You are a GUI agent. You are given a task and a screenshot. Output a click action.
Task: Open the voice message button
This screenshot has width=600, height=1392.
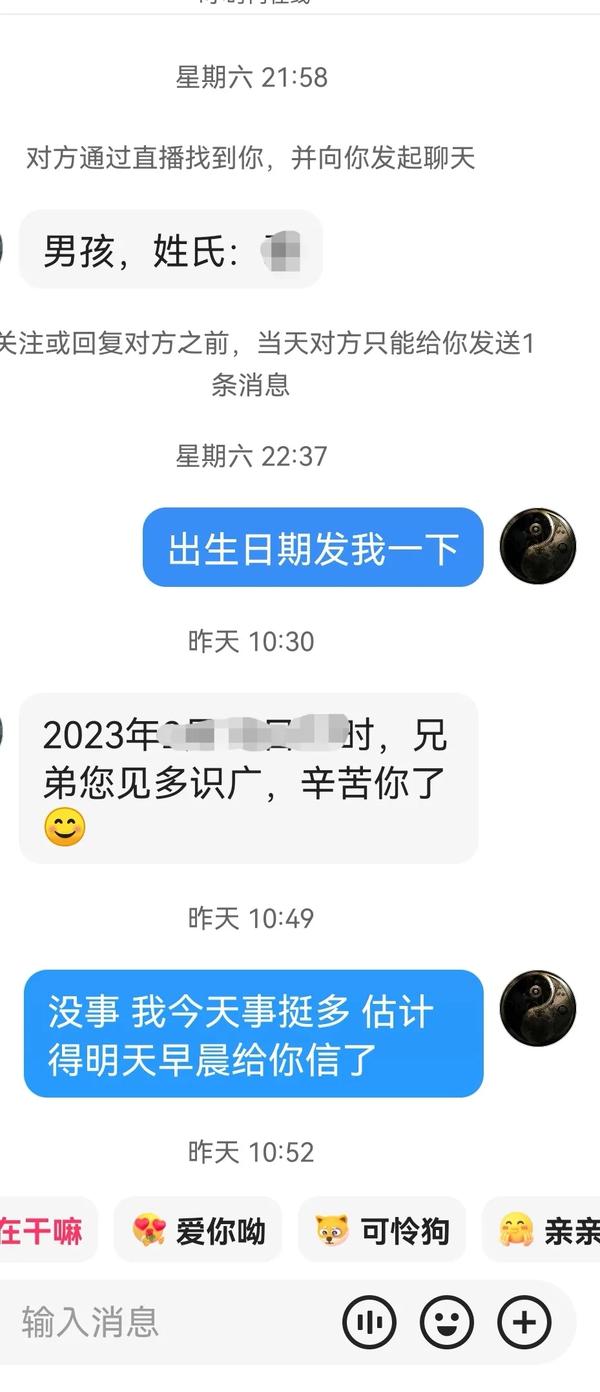[x=369, y=1322]
